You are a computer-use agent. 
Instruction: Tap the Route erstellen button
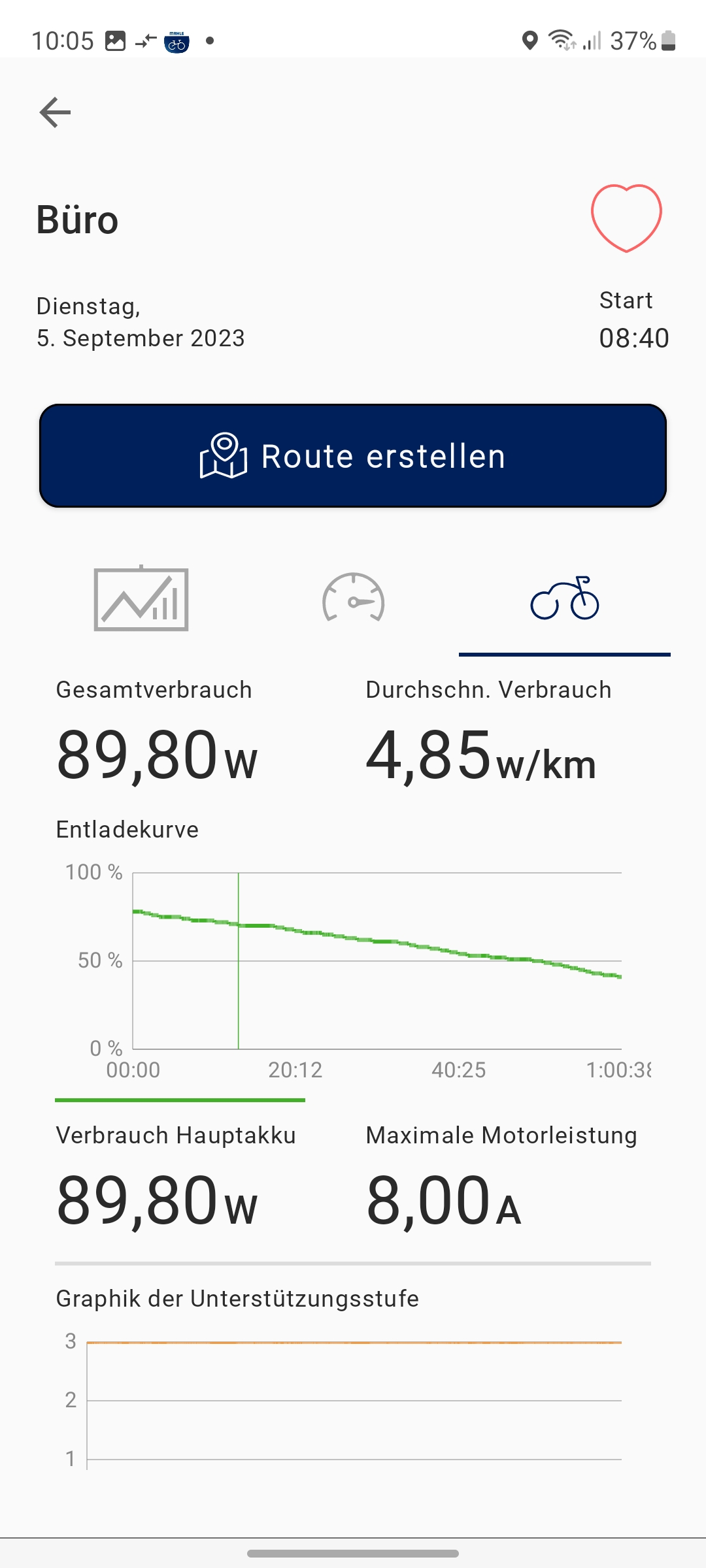(x=353, y=456)
